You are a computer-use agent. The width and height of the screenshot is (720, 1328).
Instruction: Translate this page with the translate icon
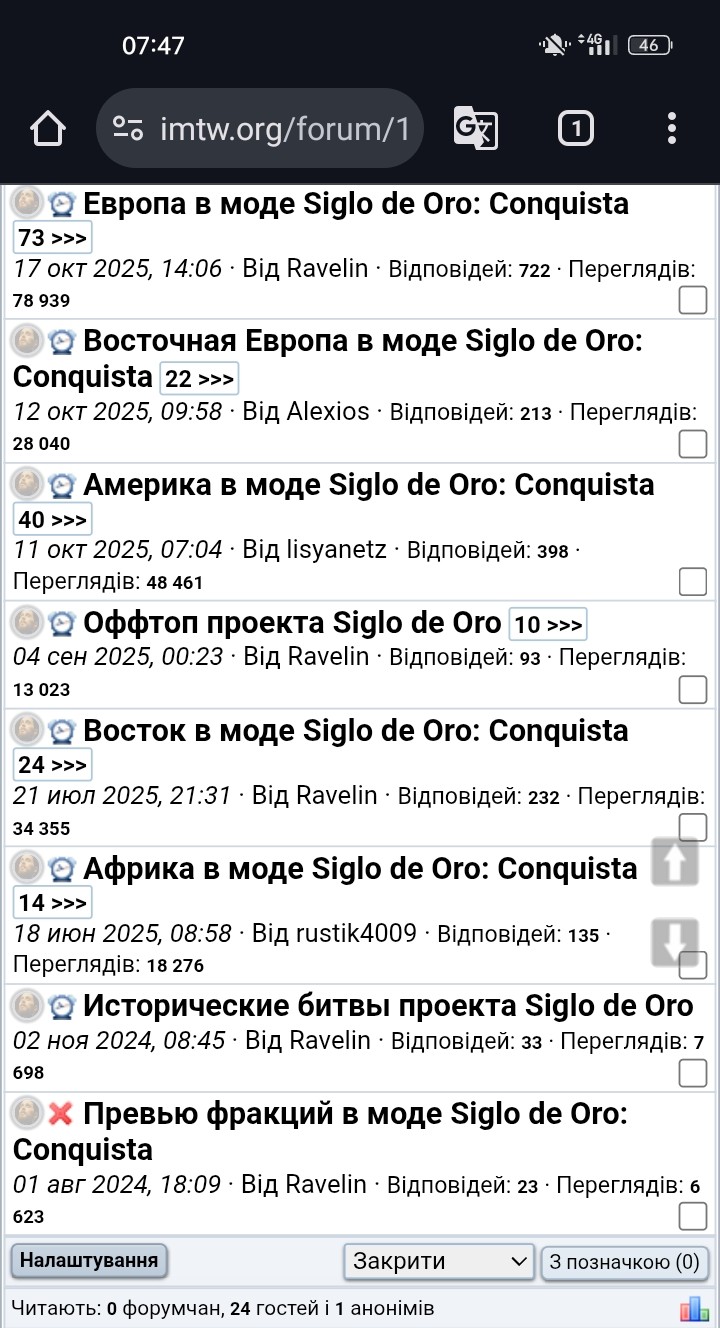click(x=475, y=129)
